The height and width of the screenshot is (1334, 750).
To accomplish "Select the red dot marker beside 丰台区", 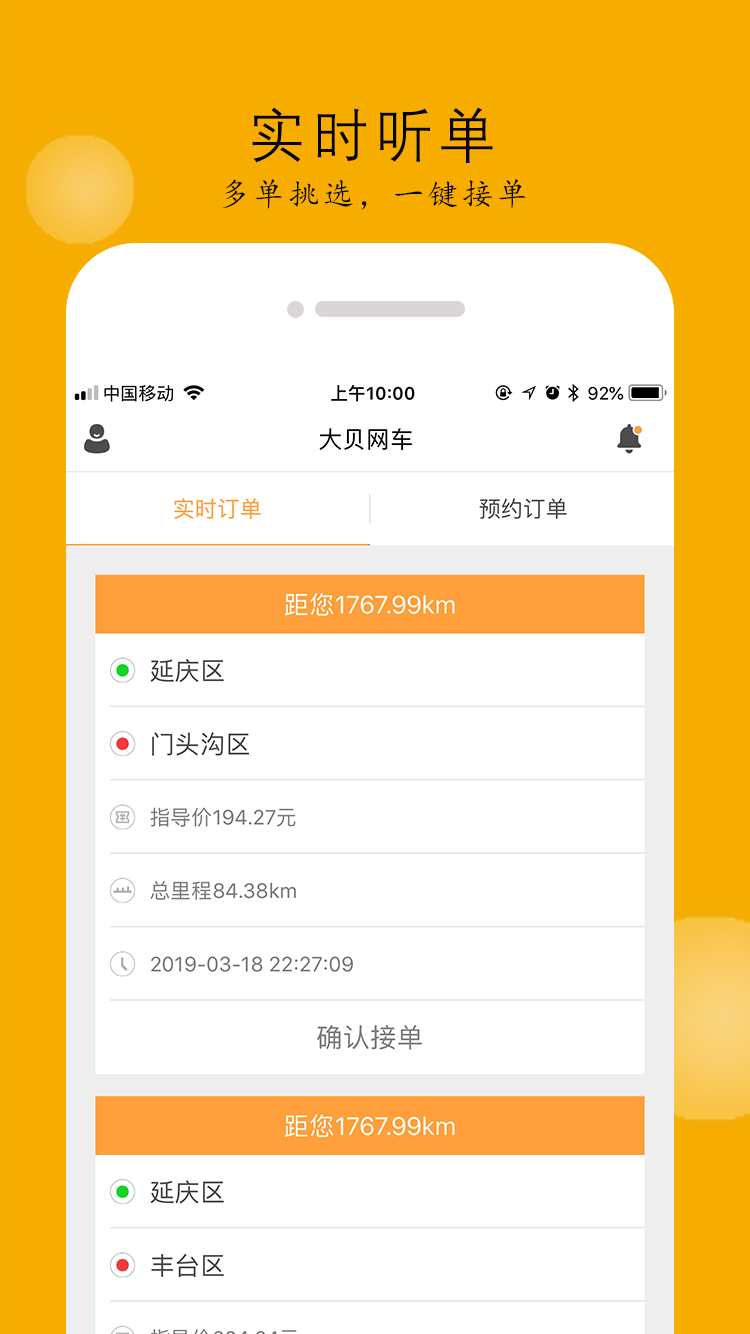I will click(122, 1265).
